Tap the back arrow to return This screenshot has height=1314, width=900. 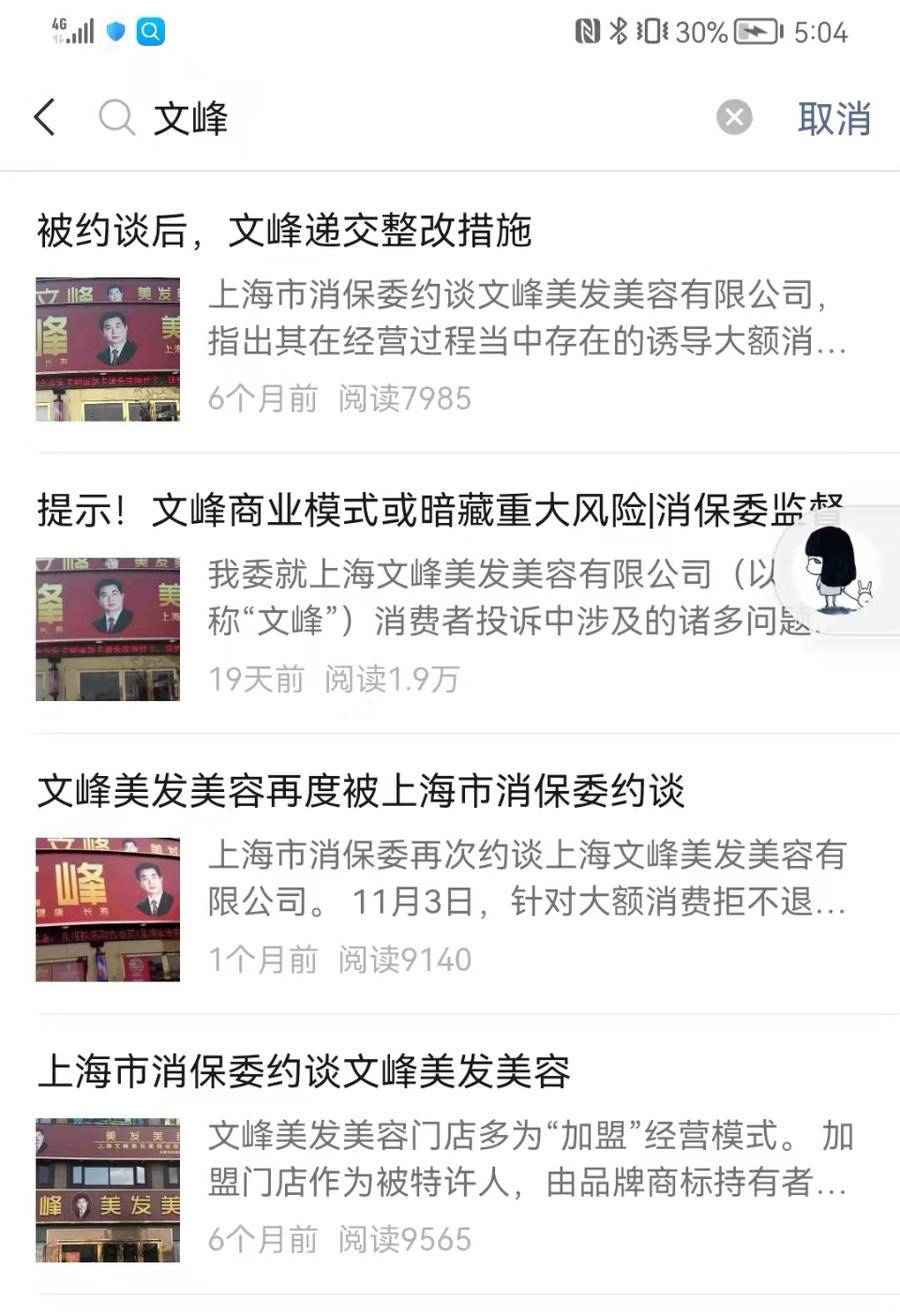pyautogui.click(x=45, y=116)
